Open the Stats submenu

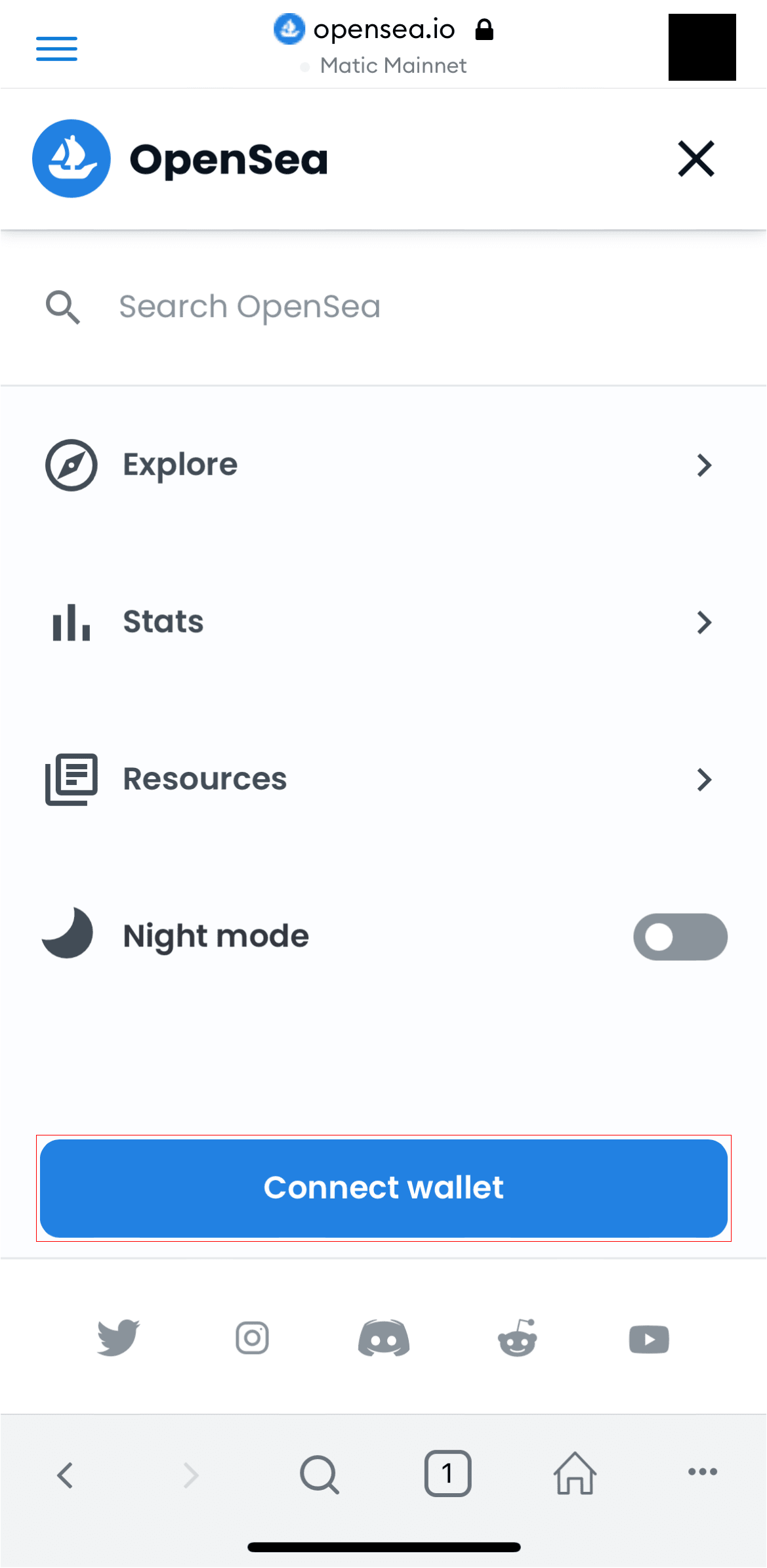tap(383, 622)
